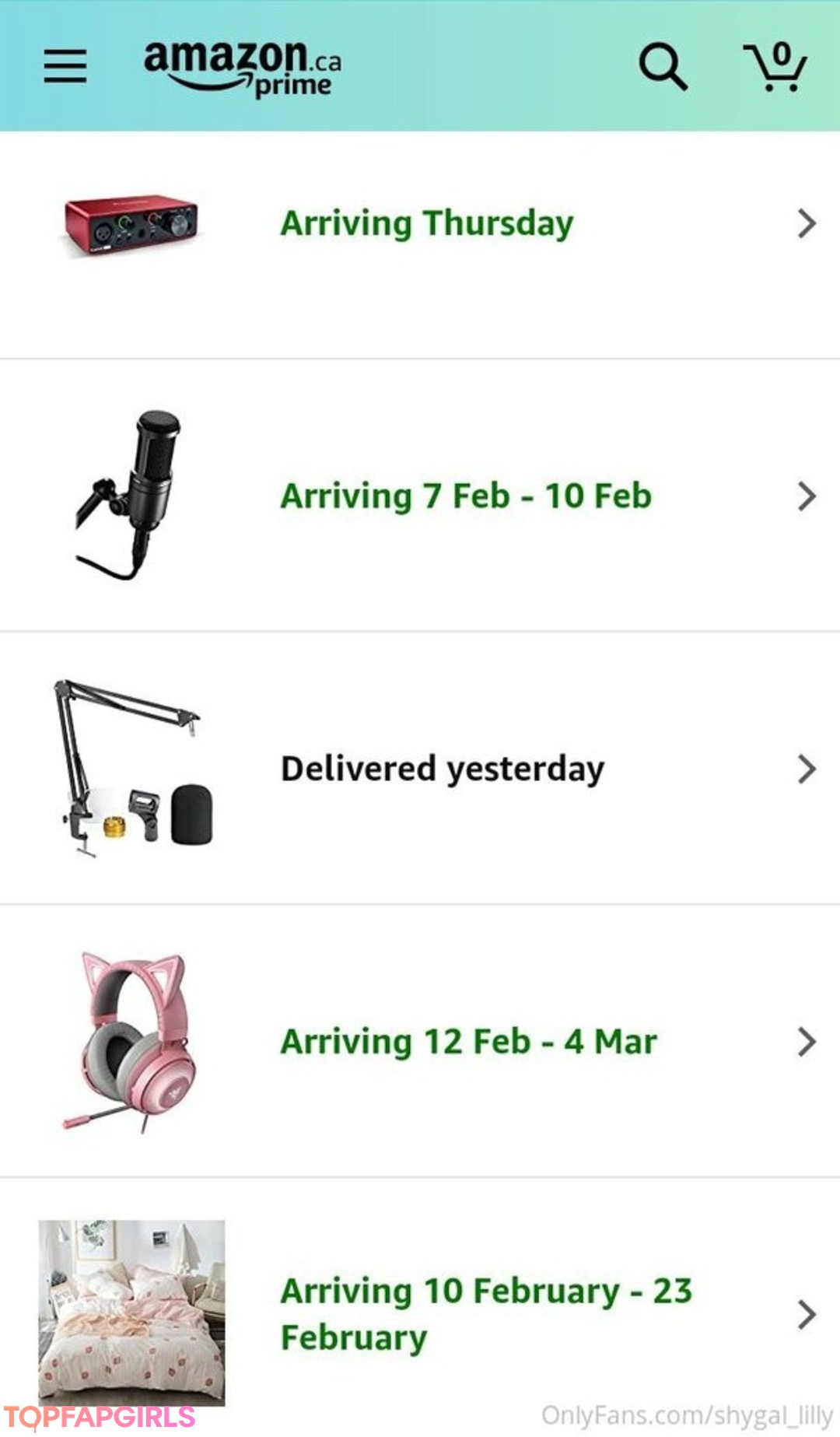Open the hamburger menu

(x=65, y=66)
